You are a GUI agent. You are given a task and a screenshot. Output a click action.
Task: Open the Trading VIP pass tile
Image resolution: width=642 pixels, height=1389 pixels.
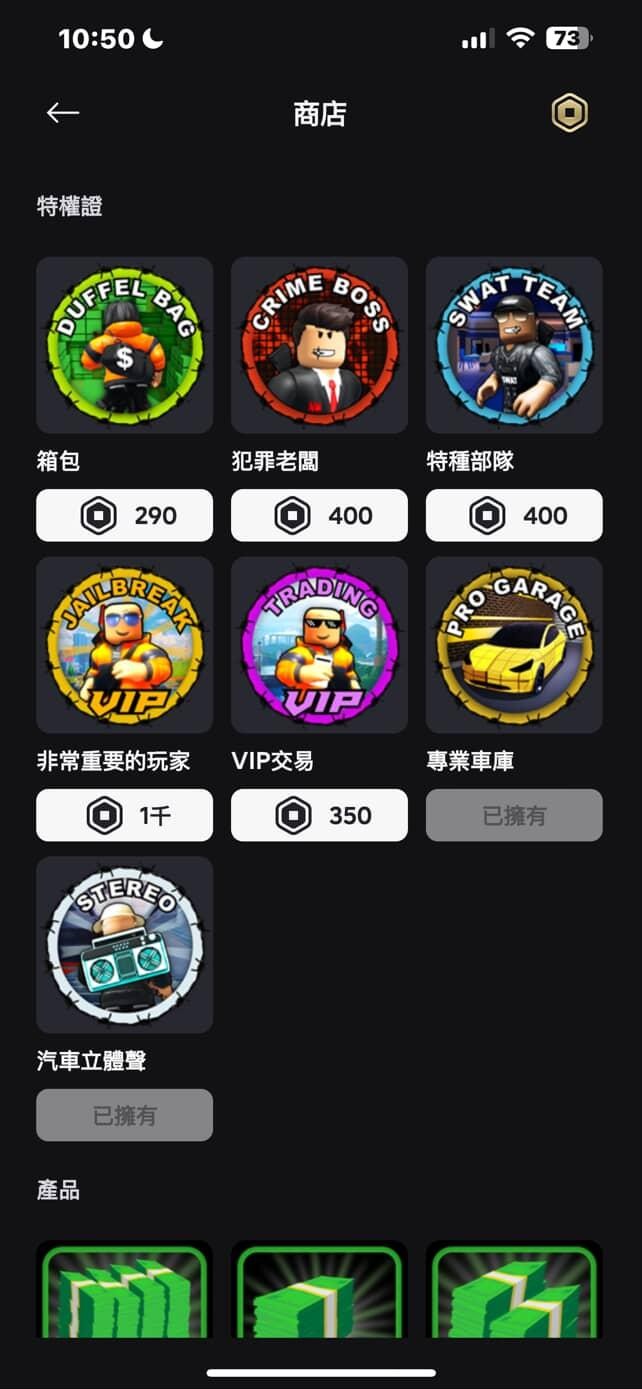point(319,645)
